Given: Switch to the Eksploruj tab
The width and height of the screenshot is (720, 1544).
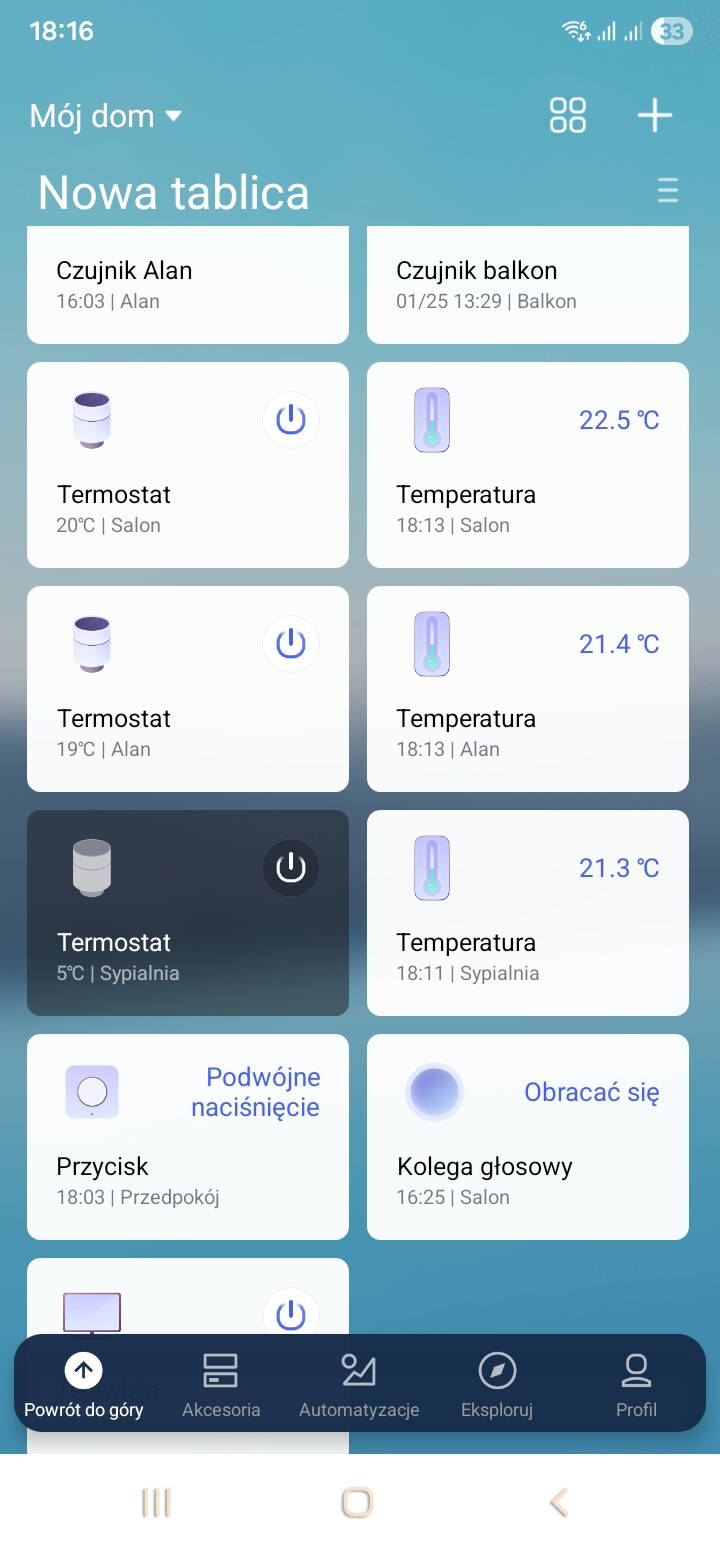Looking at the screenshot, I should click(x=497, y=1385).
